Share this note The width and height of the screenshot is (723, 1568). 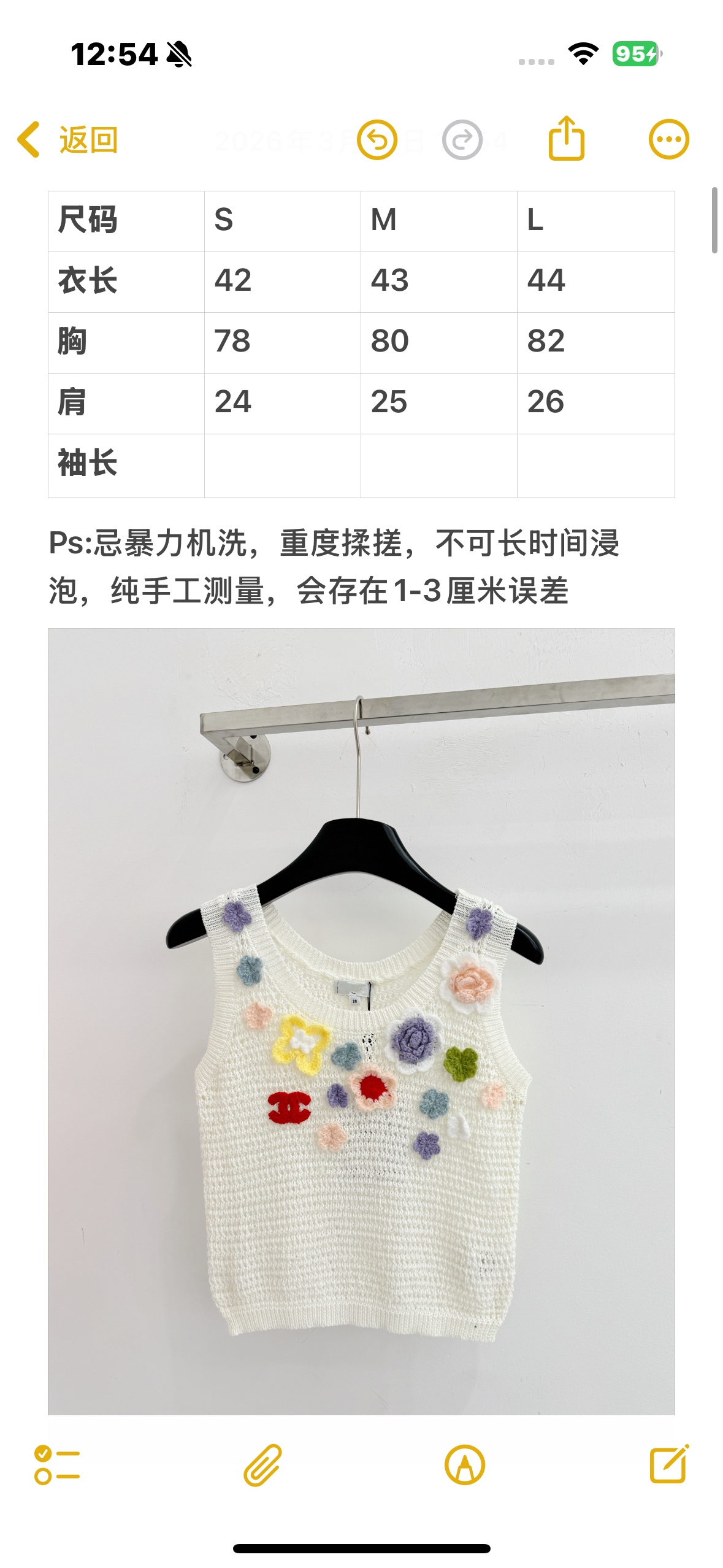(x=566, y=139)
